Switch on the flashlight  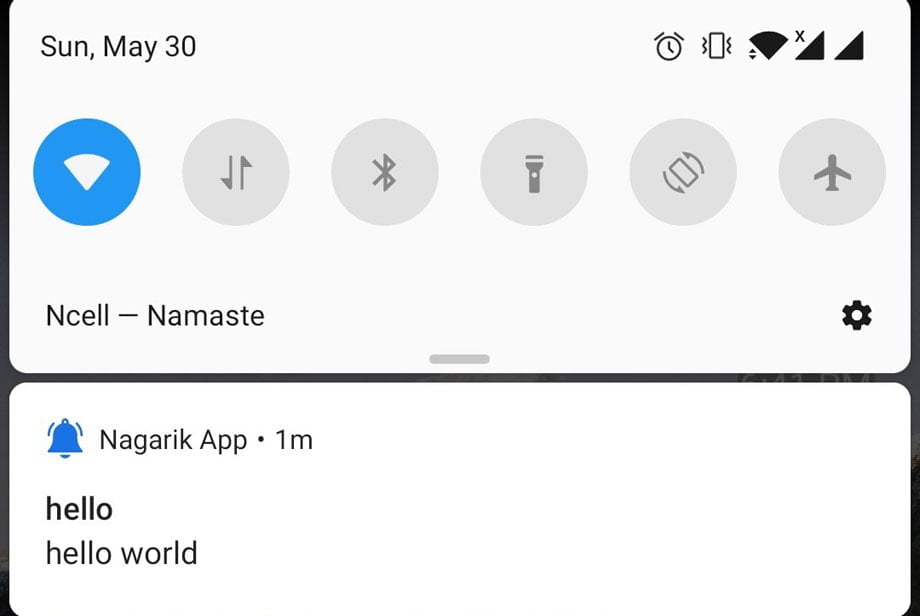(534, 172)
